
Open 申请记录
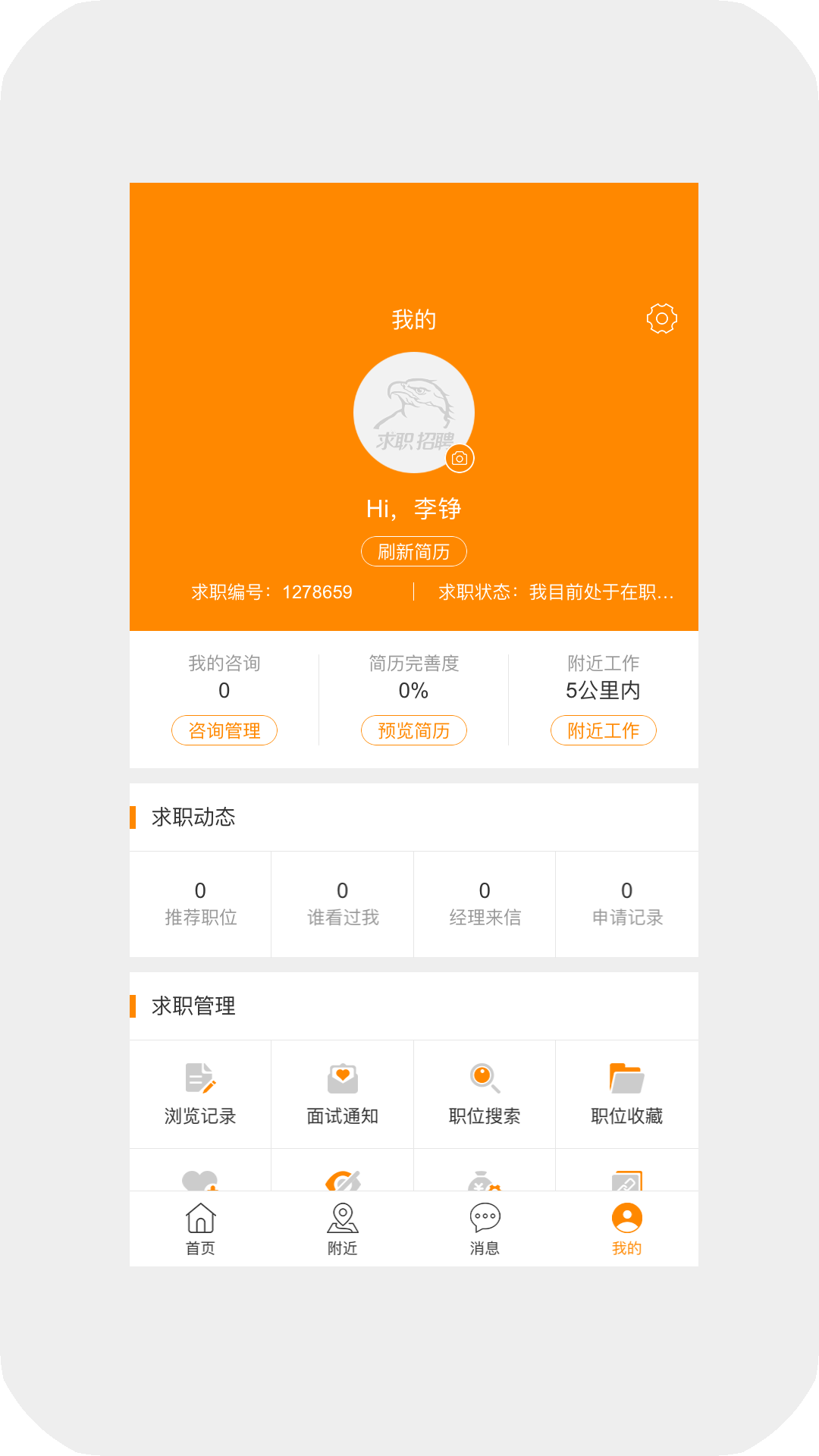click(x=627, y=904)
